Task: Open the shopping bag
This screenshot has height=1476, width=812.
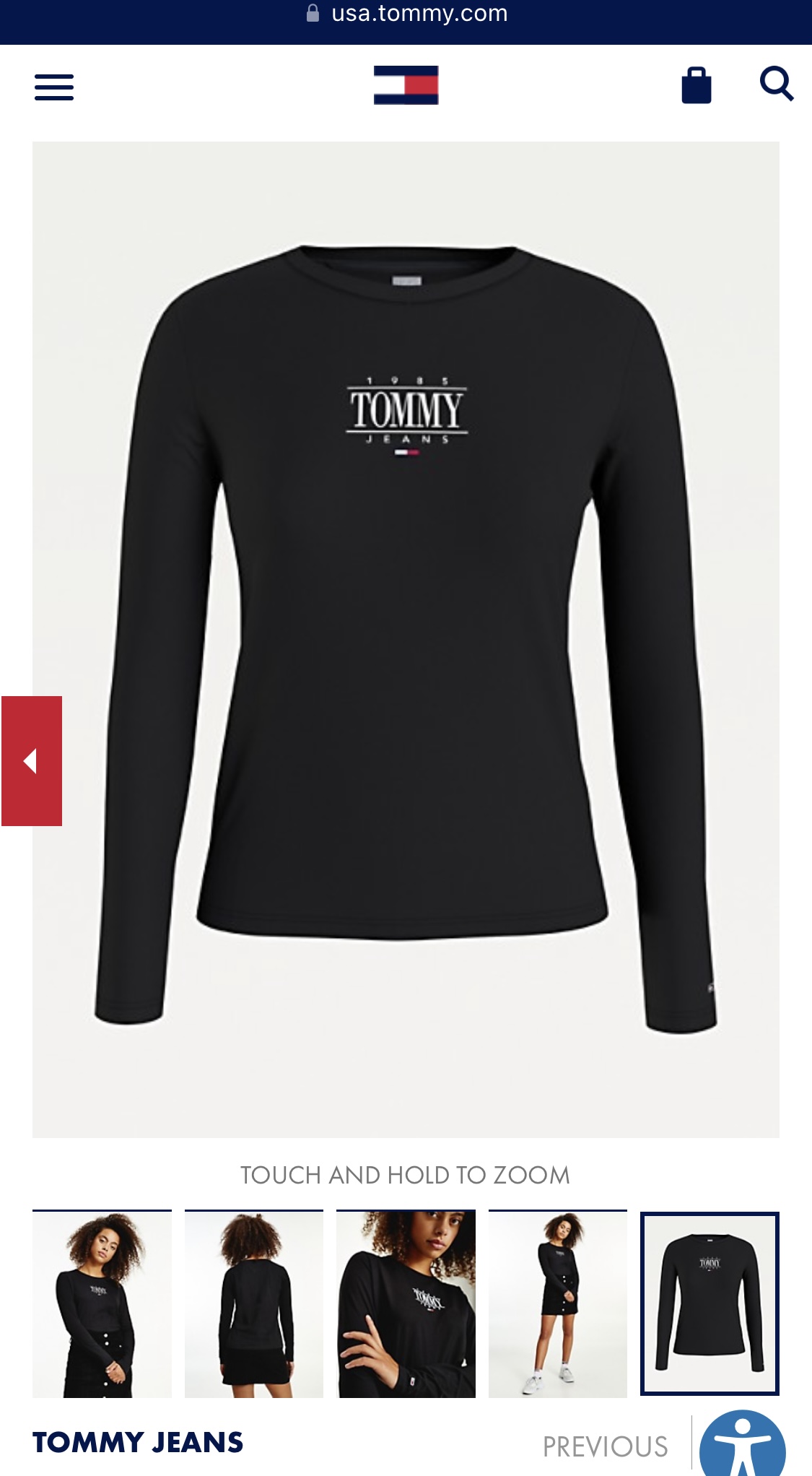Action: pyautogui.click(x=696, y=86)
